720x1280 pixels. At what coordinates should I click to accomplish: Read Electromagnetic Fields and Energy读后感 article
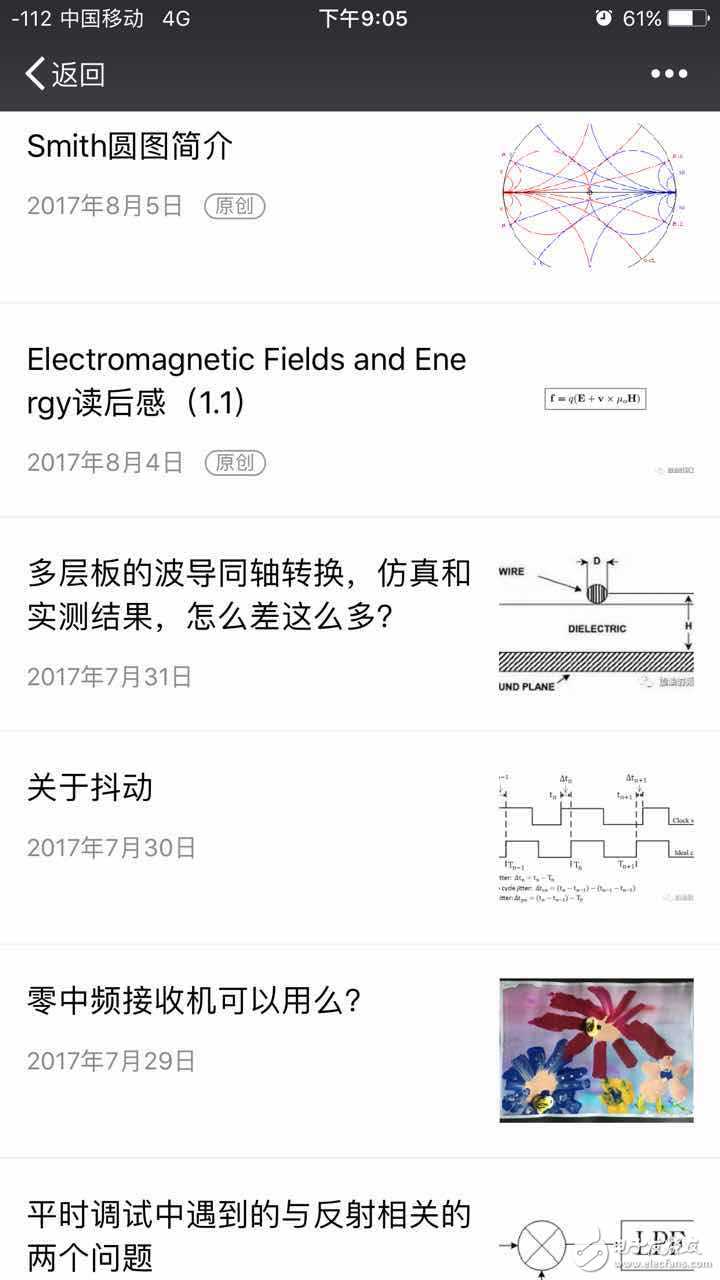[x=246, y=381]
